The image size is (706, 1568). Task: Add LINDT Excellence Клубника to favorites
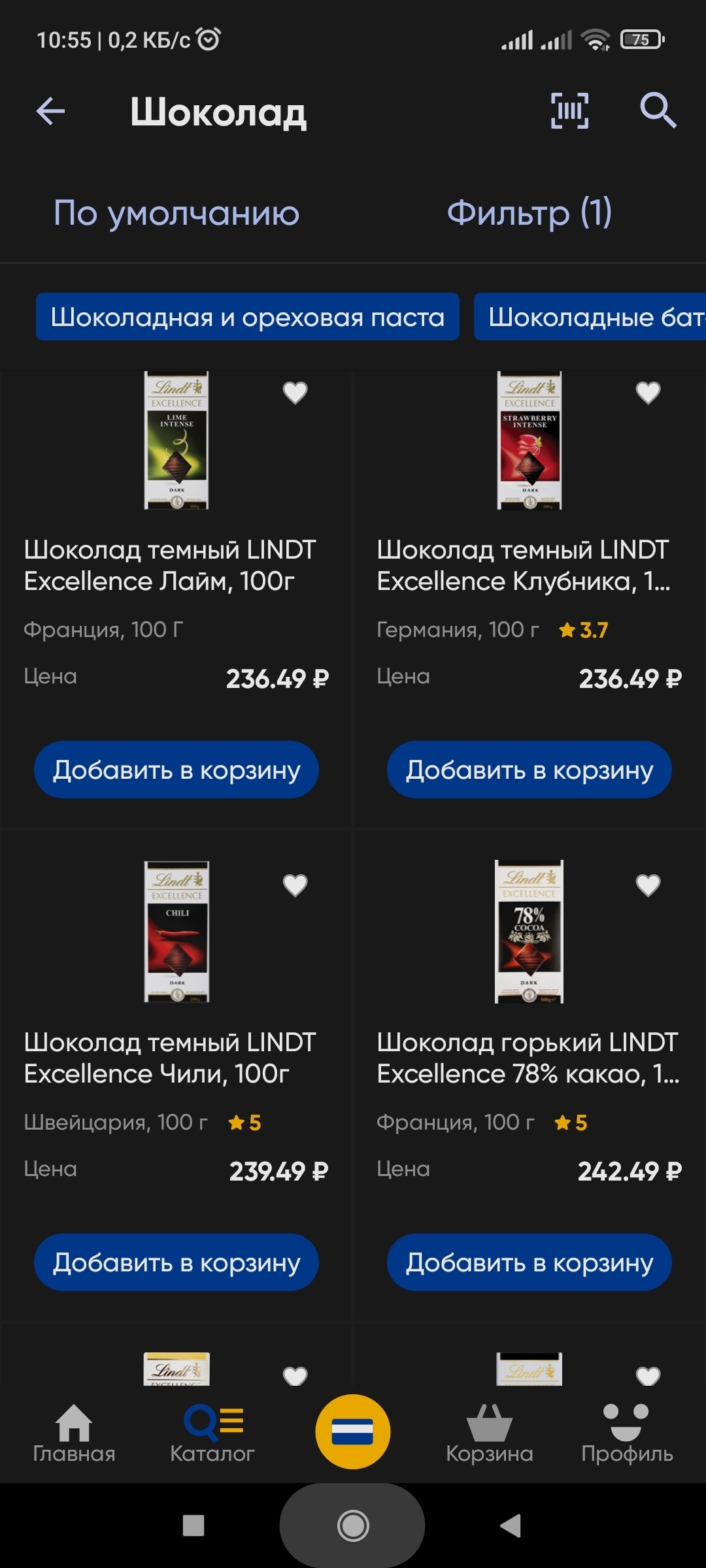[x=648, y=393]
